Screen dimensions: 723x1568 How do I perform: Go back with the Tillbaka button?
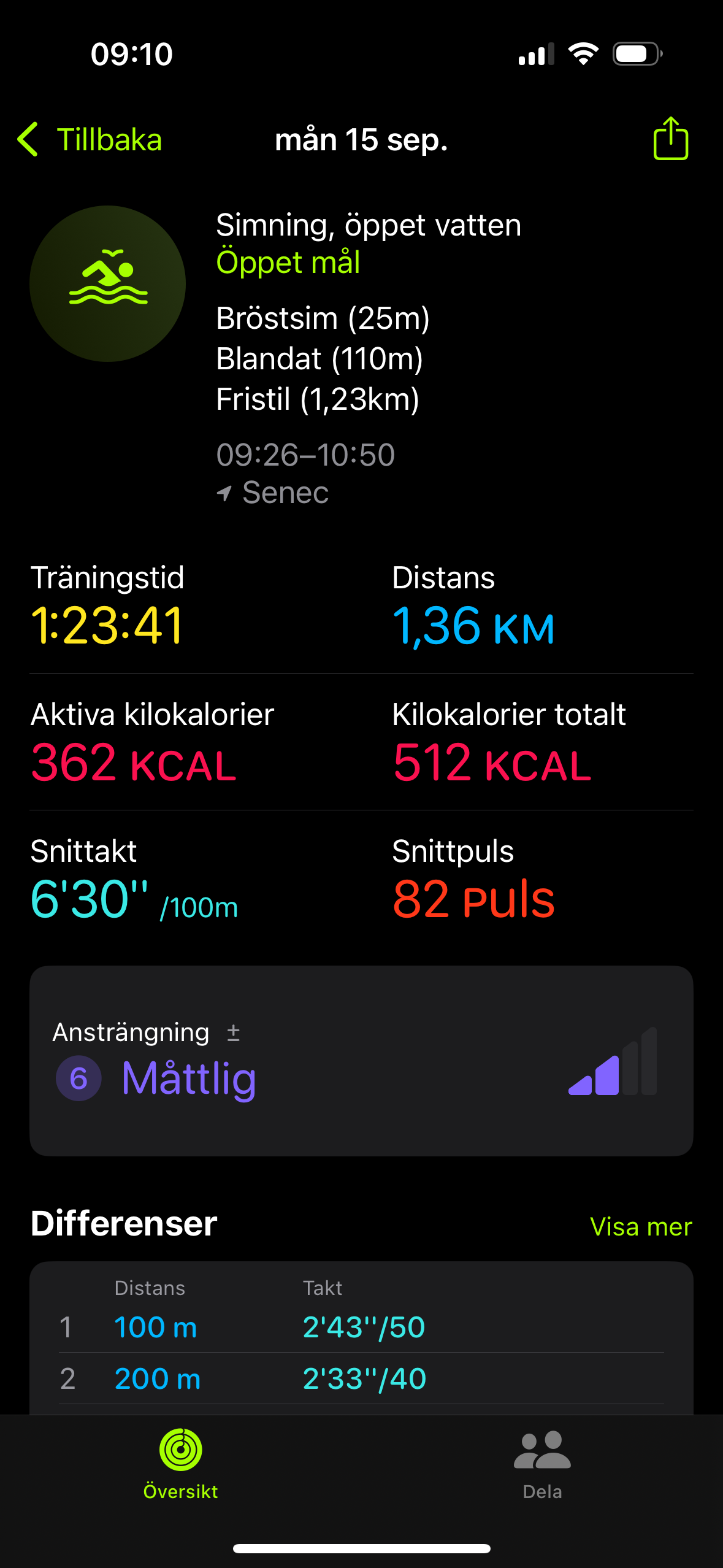(91, 139)
